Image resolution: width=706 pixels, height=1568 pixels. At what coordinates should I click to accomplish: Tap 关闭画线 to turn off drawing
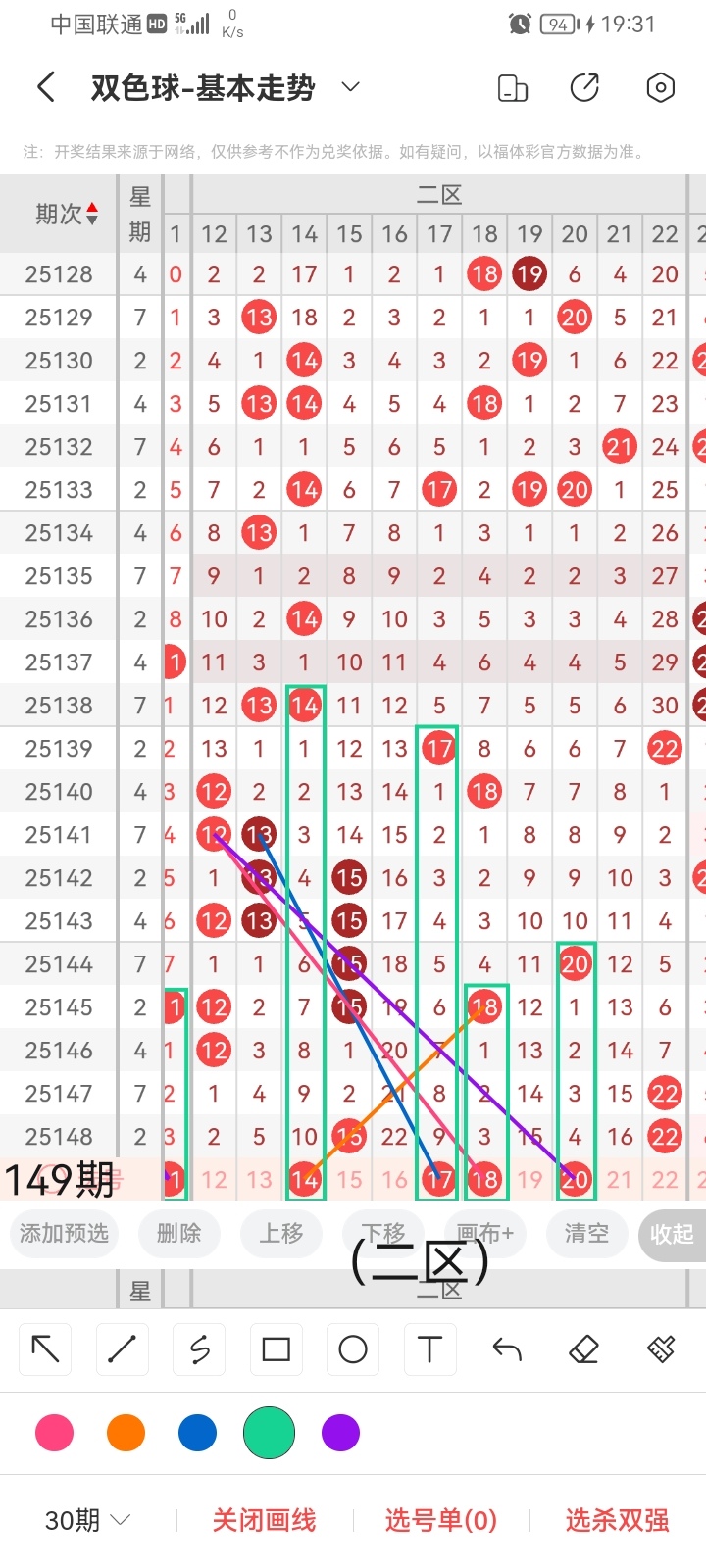tap(264, 1520)
